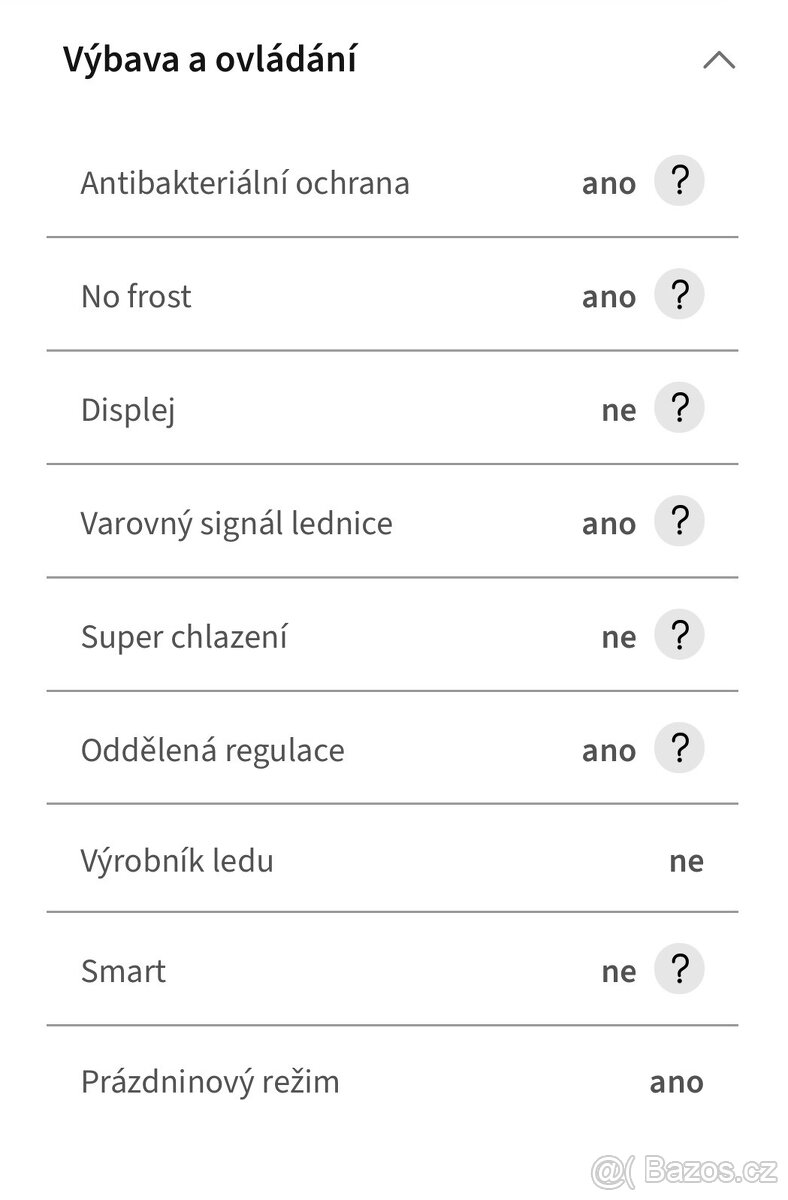Select the Varovný signál lednice row
The height and width of the screenshot is (1200, 788).
tap(237, 522)
